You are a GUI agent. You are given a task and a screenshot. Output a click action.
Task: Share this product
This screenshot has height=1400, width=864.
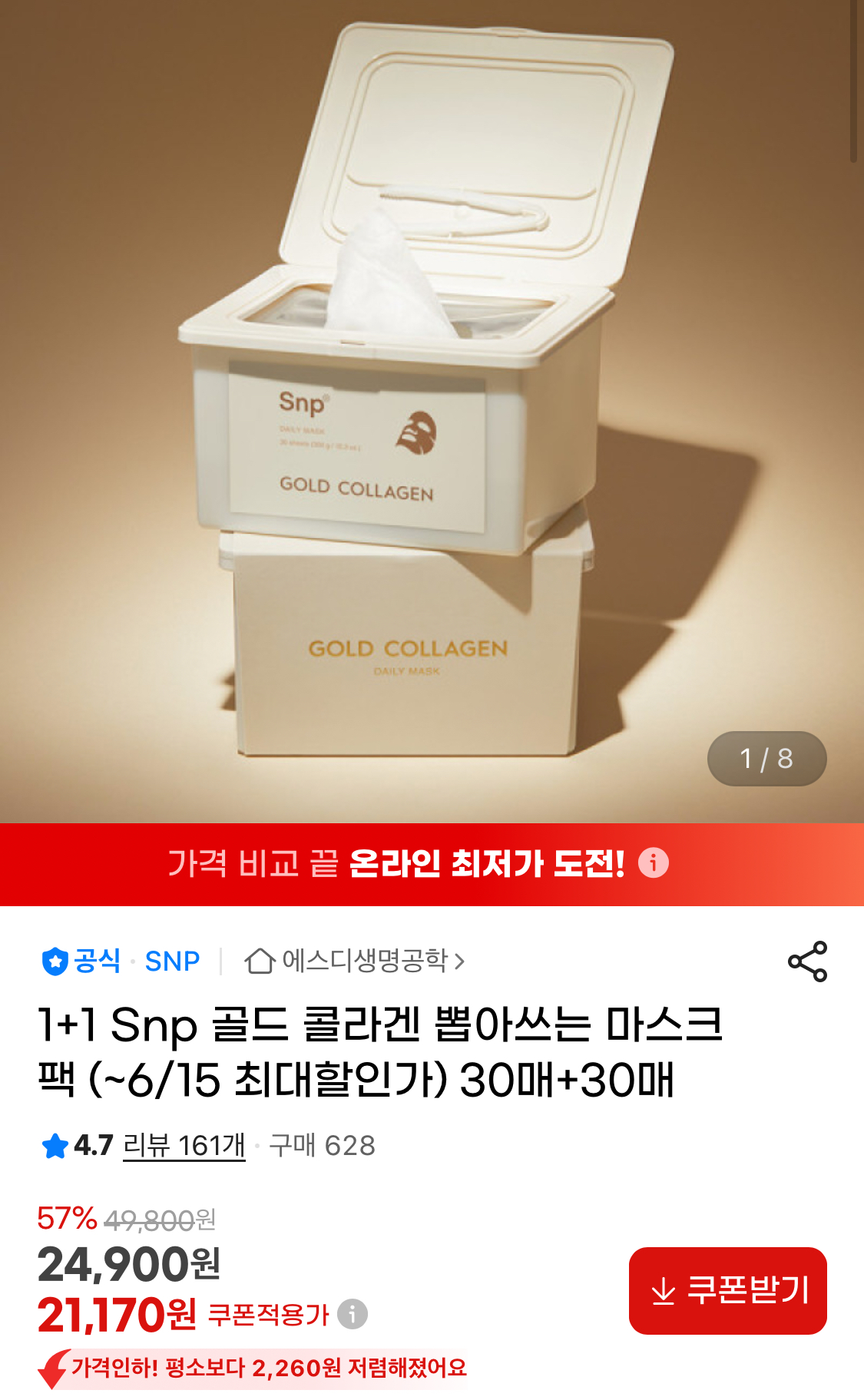(x=807, y=961)
